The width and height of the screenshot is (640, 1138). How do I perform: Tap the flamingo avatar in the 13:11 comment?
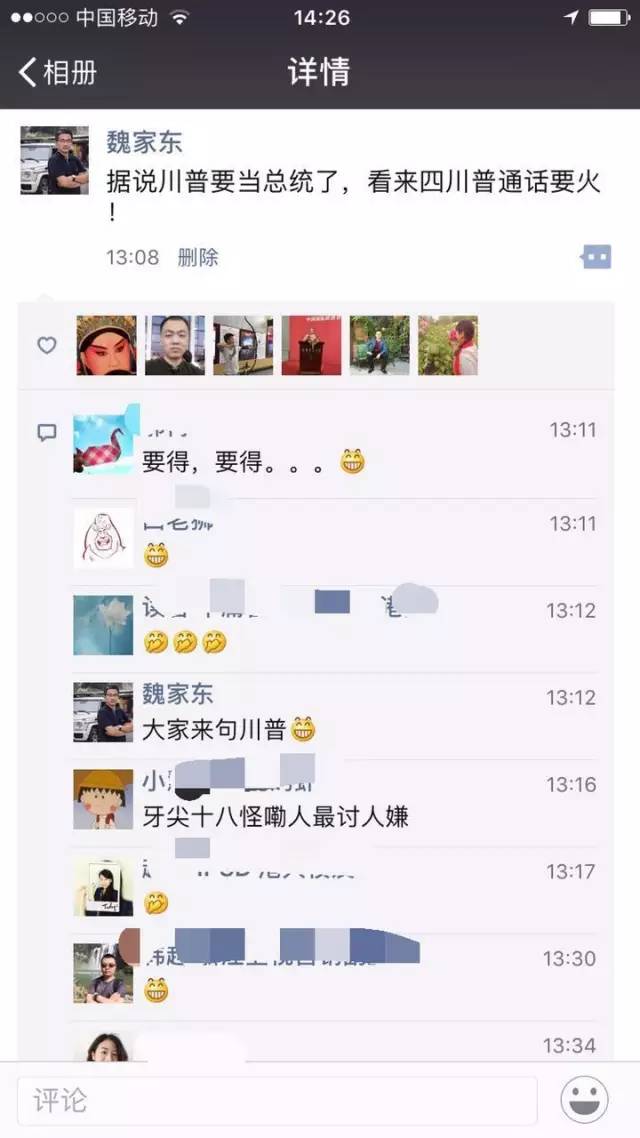pyautogui.click(x=103, y=442)
